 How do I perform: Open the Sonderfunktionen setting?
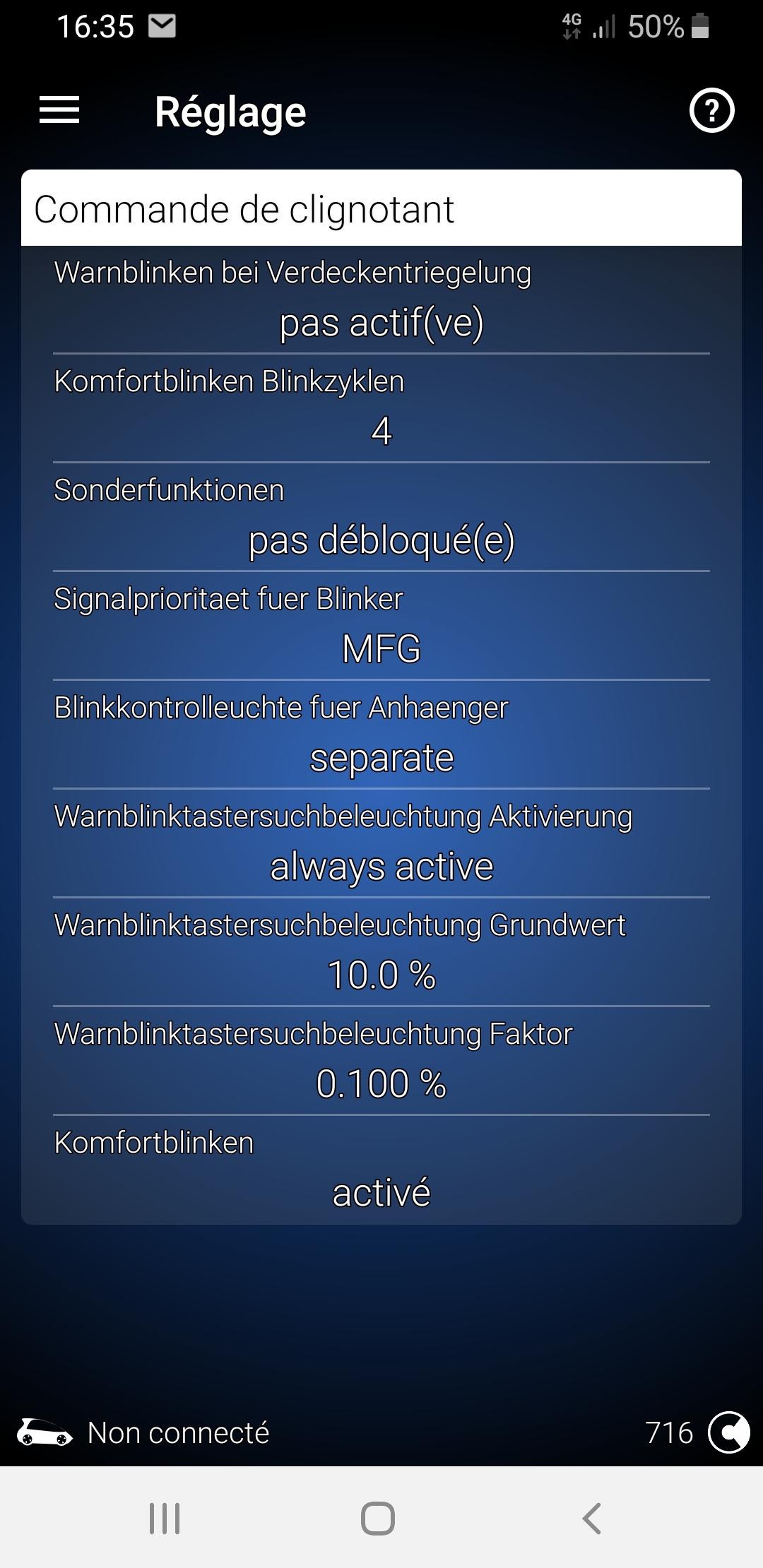(x=381, y=518)
